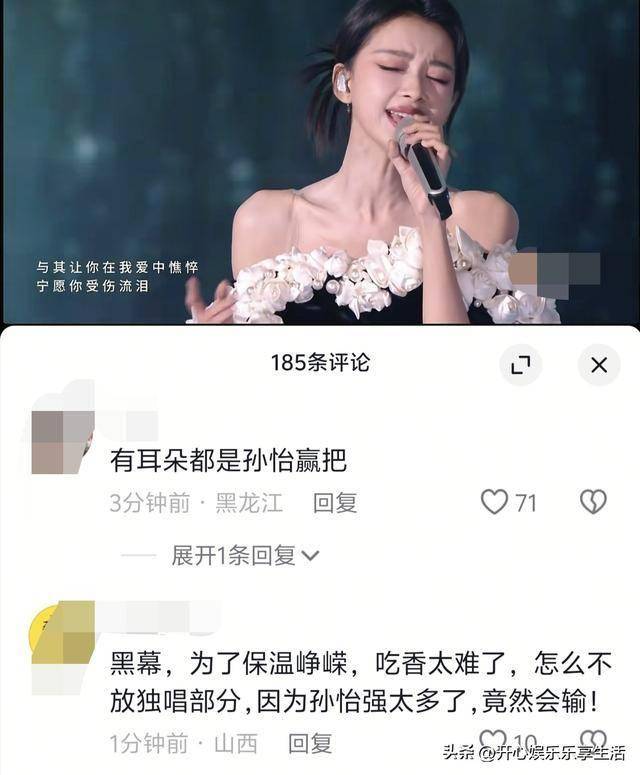Tap the video above the comments

click(320, 160)
